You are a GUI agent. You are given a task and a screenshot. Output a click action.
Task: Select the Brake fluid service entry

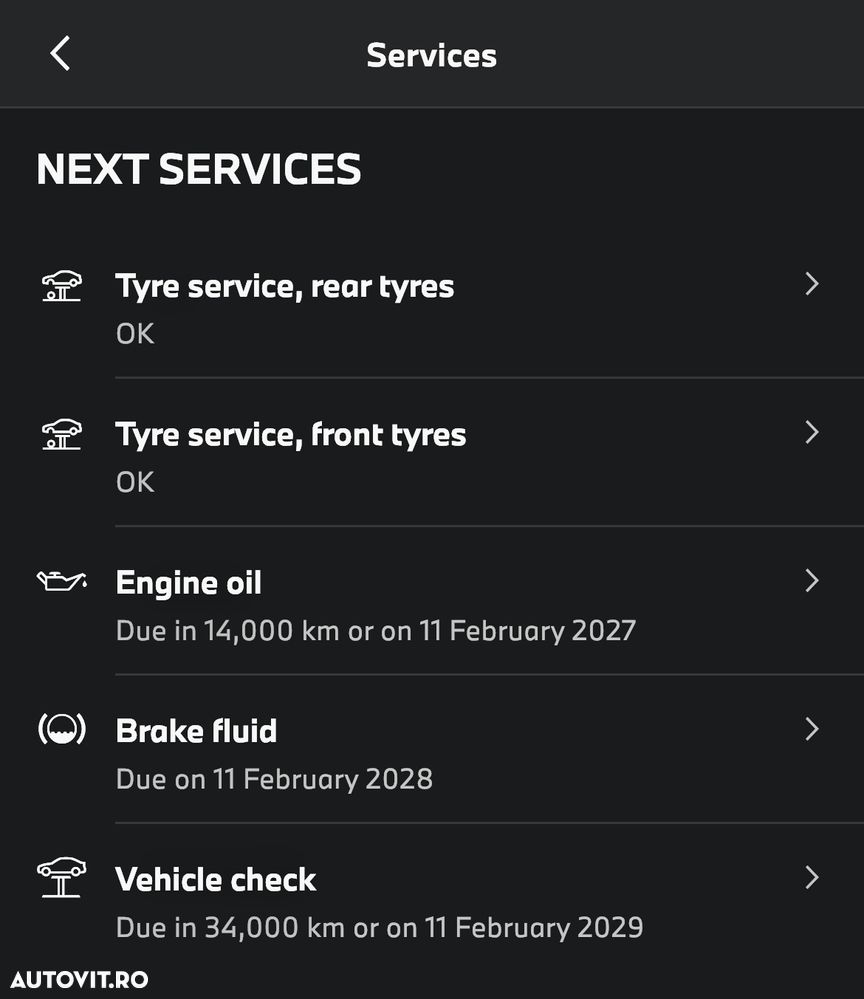(x=430, y=750)
